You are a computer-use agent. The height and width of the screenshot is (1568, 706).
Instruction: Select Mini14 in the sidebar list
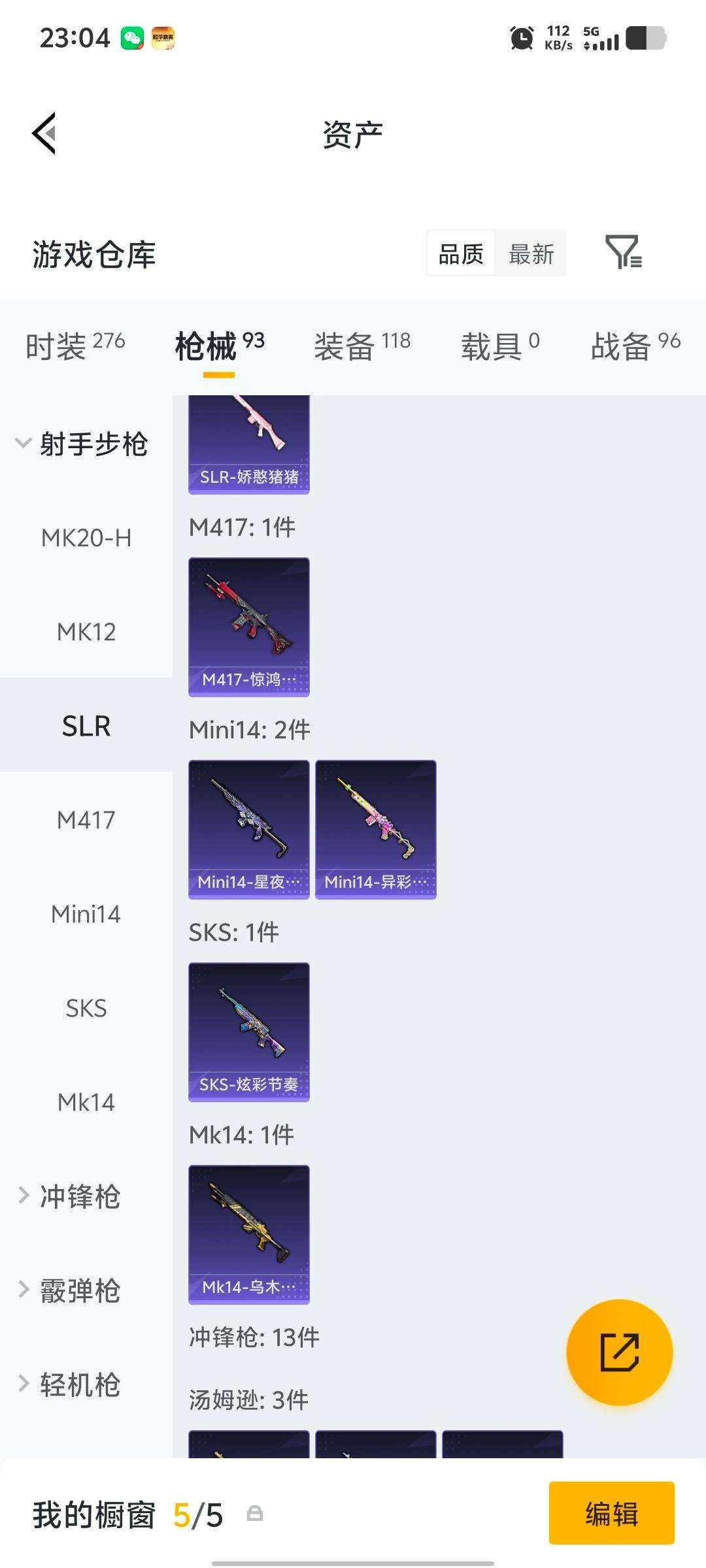coord(86,914)
